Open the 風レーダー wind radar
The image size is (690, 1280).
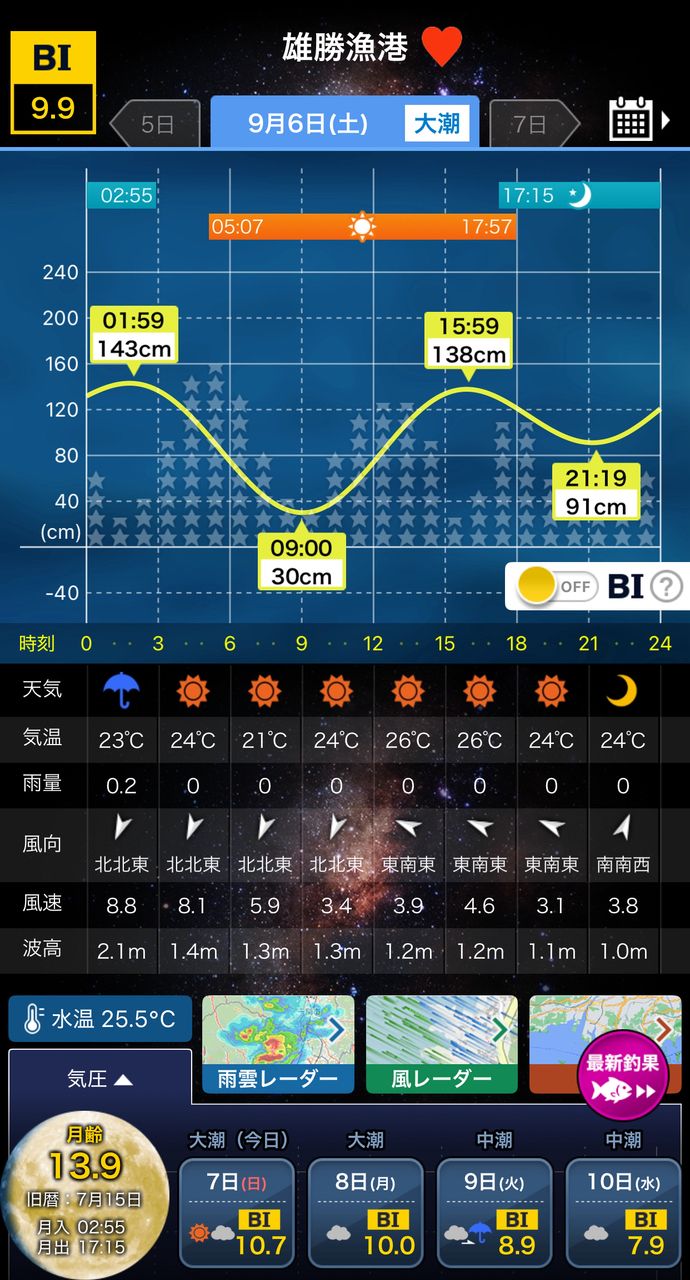pyautogui.click(x=441, y=1043)
